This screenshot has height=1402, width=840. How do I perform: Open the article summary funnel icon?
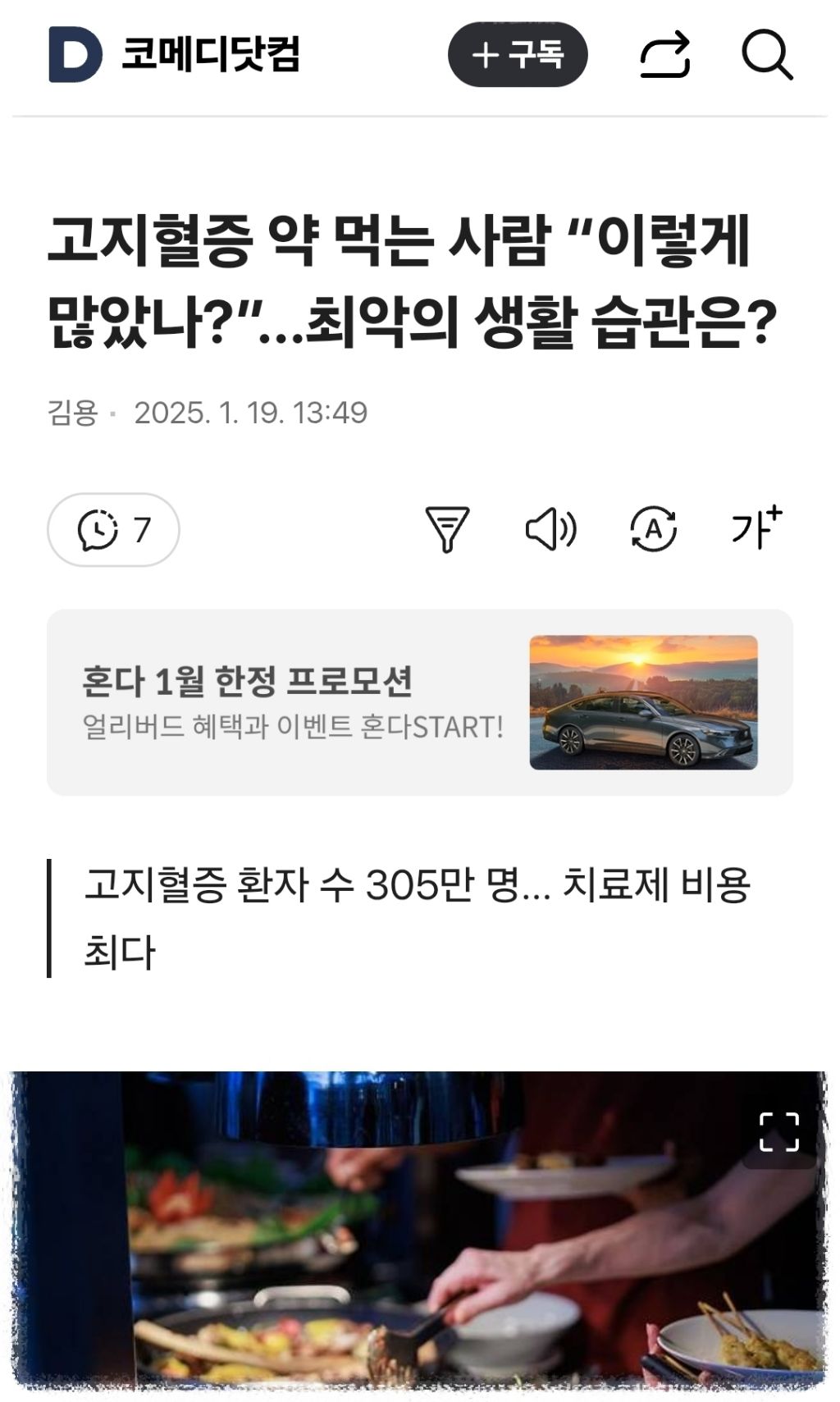448,531
